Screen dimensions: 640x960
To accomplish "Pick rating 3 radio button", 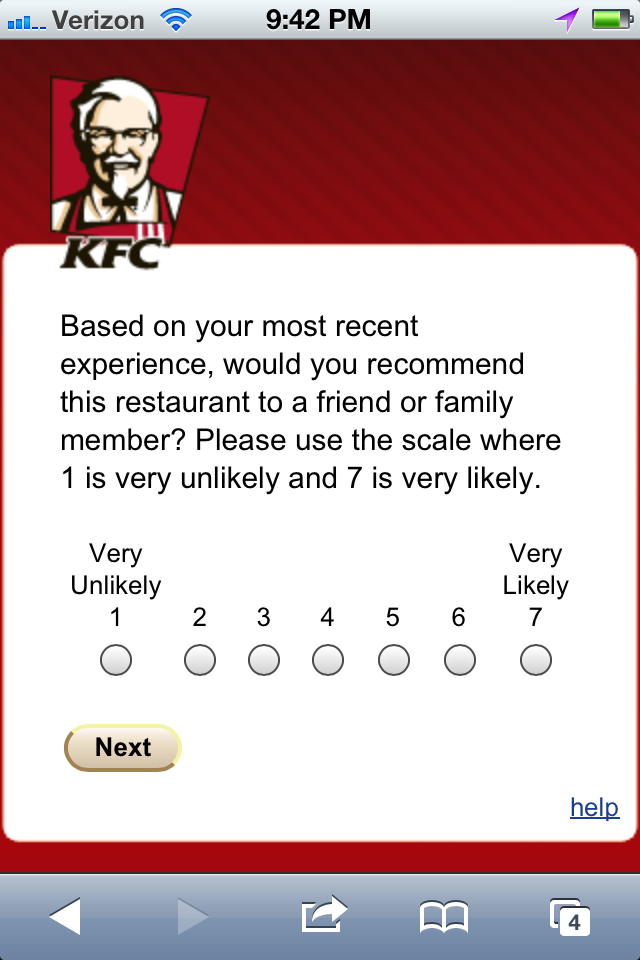I will [264, 660].
